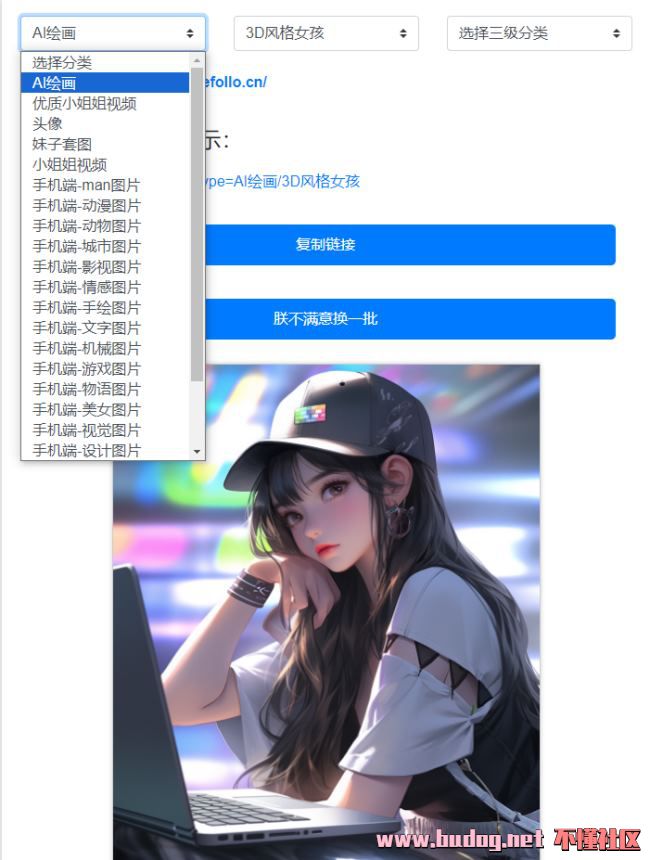Select 手机端-游戏图片 option

click(x=86, y=369)
